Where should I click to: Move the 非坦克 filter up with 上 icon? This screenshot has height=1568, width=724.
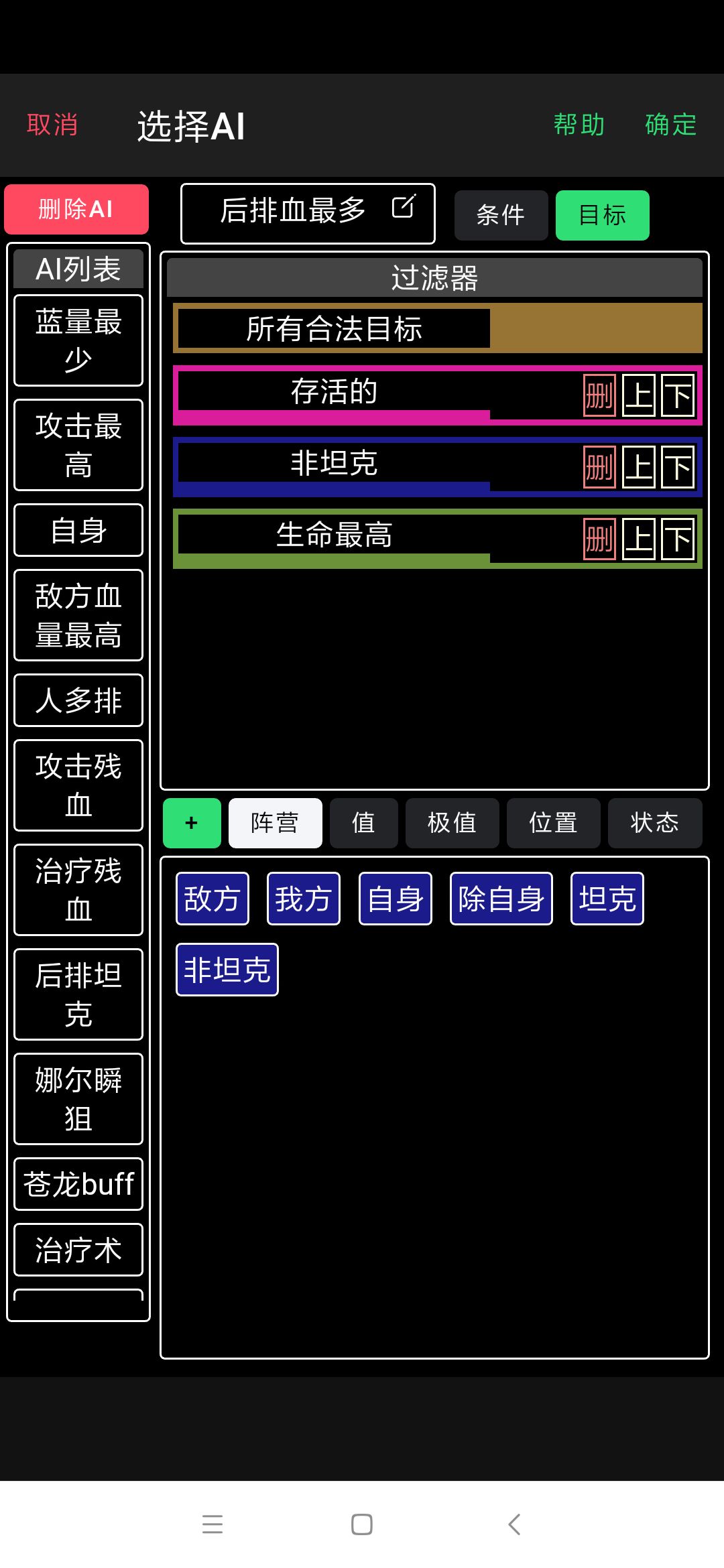pyautogui.click(x=638, y=466)
